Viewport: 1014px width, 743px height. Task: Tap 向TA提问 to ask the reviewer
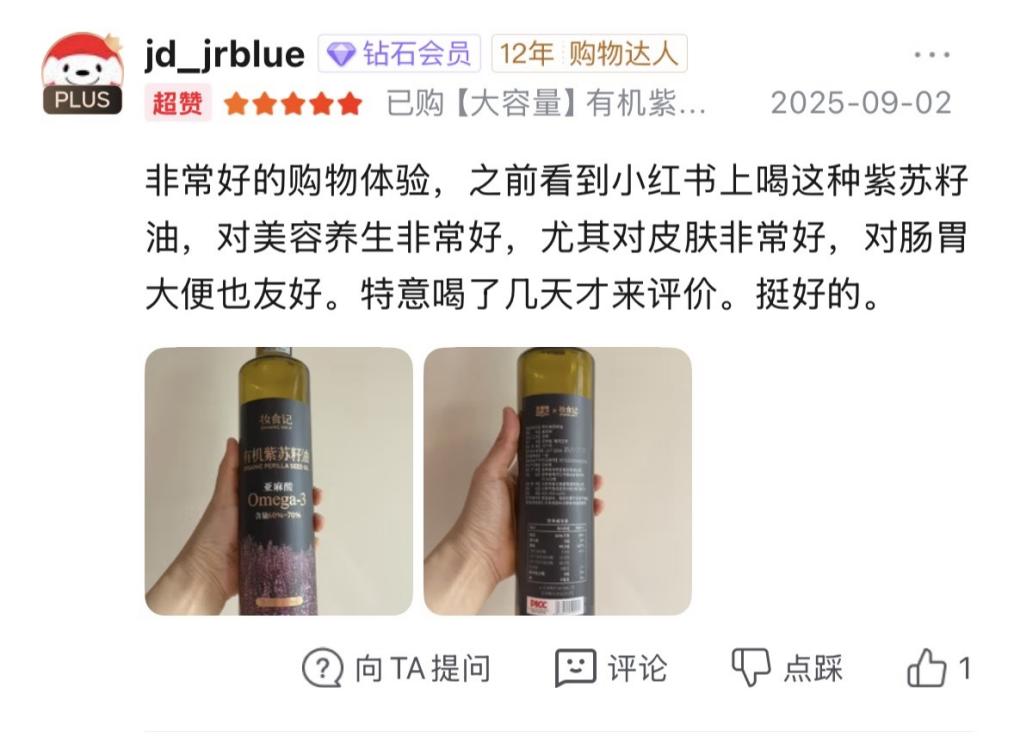tap(396, 668)
